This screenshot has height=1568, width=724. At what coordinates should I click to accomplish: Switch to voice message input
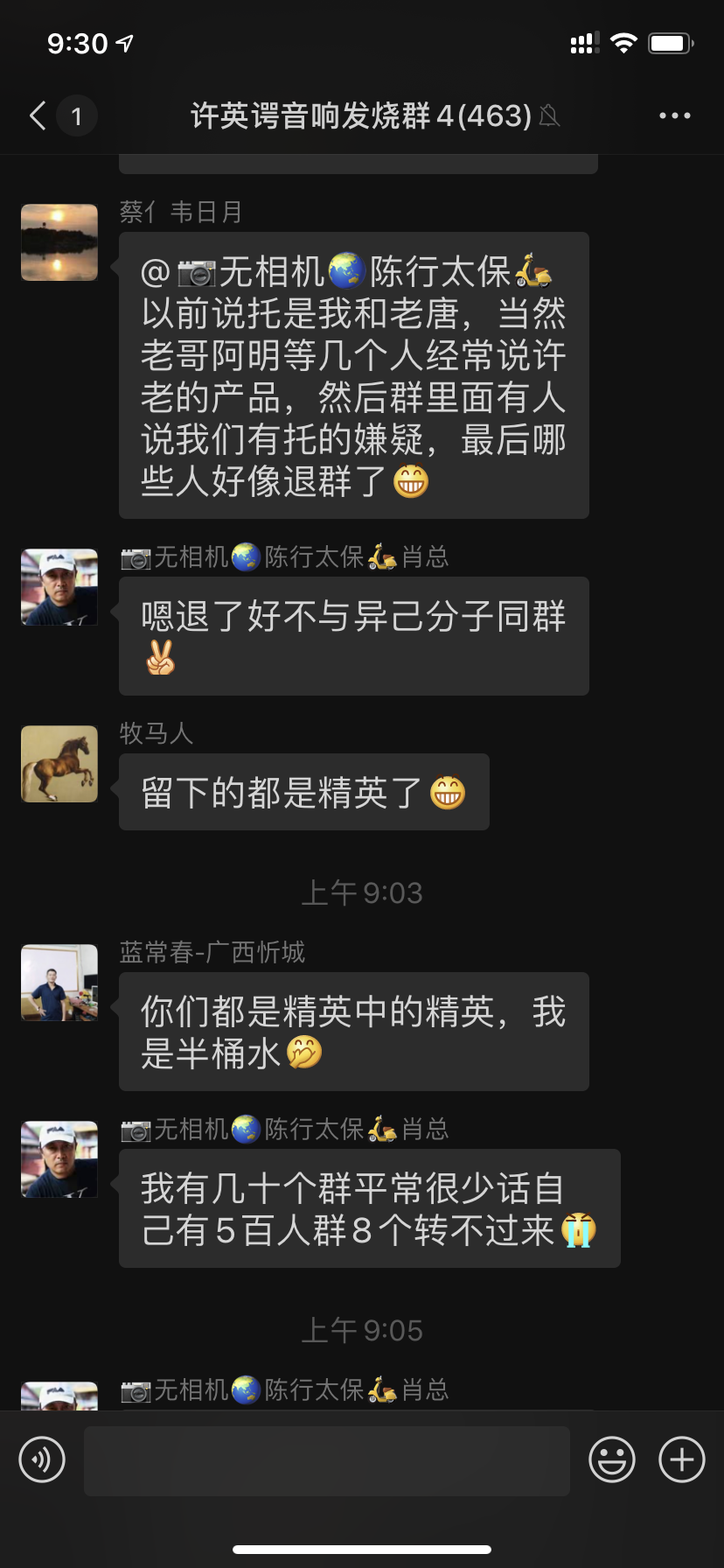42,1459
